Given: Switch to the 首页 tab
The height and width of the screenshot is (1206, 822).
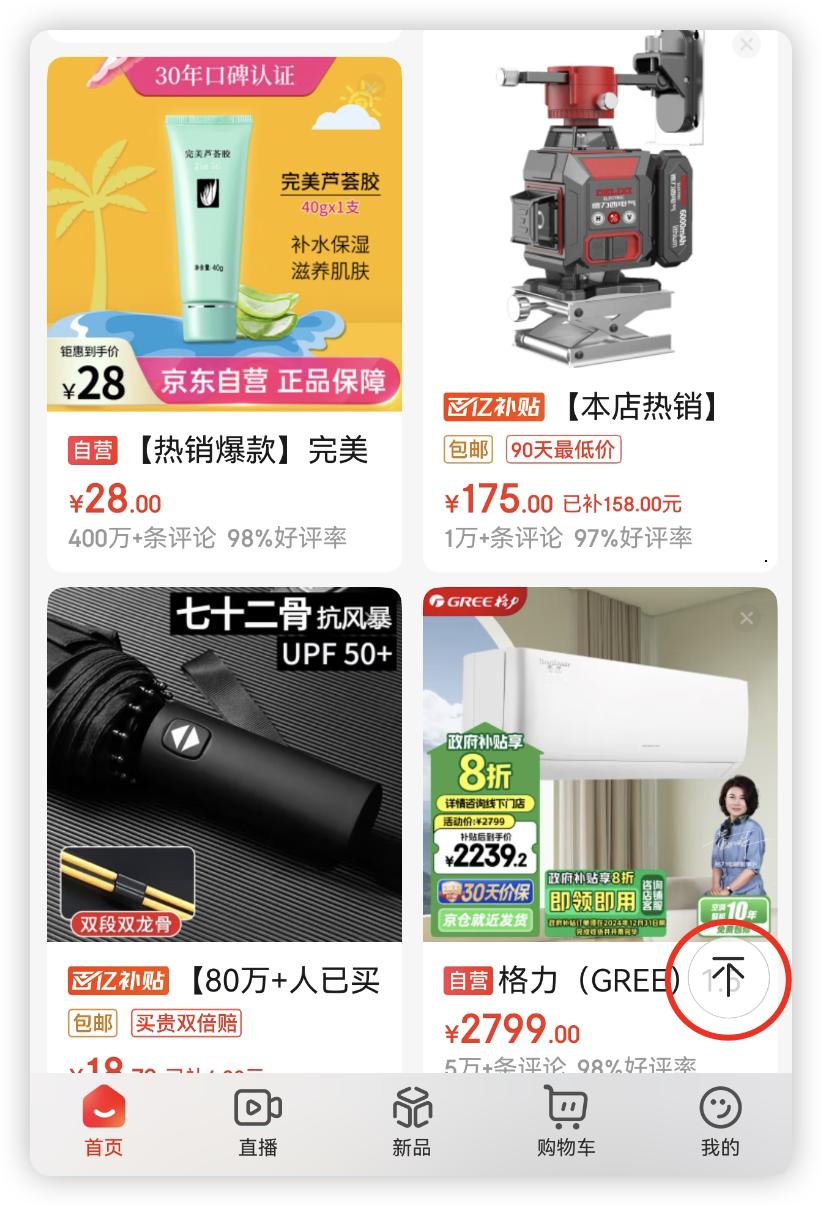Looking at the screenshot, I should pos(104,1122).
